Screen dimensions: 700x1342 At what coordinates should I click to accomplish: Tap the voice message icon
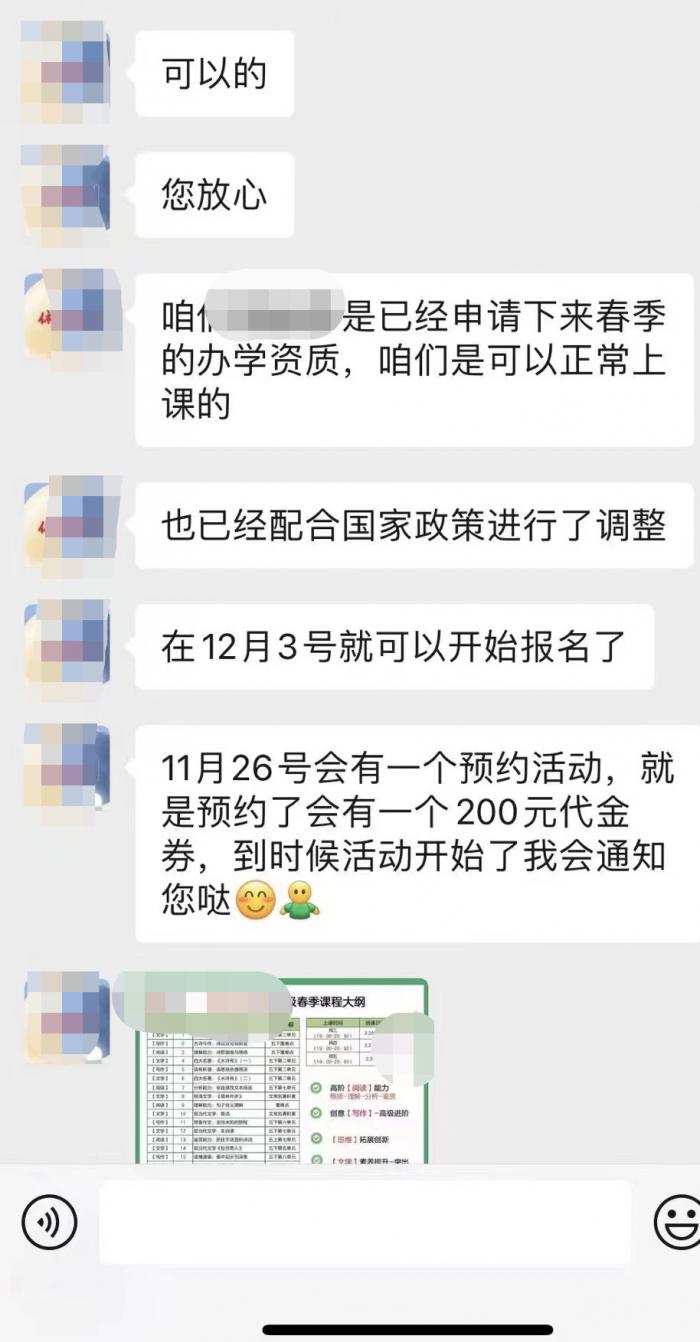point(49,1222)
